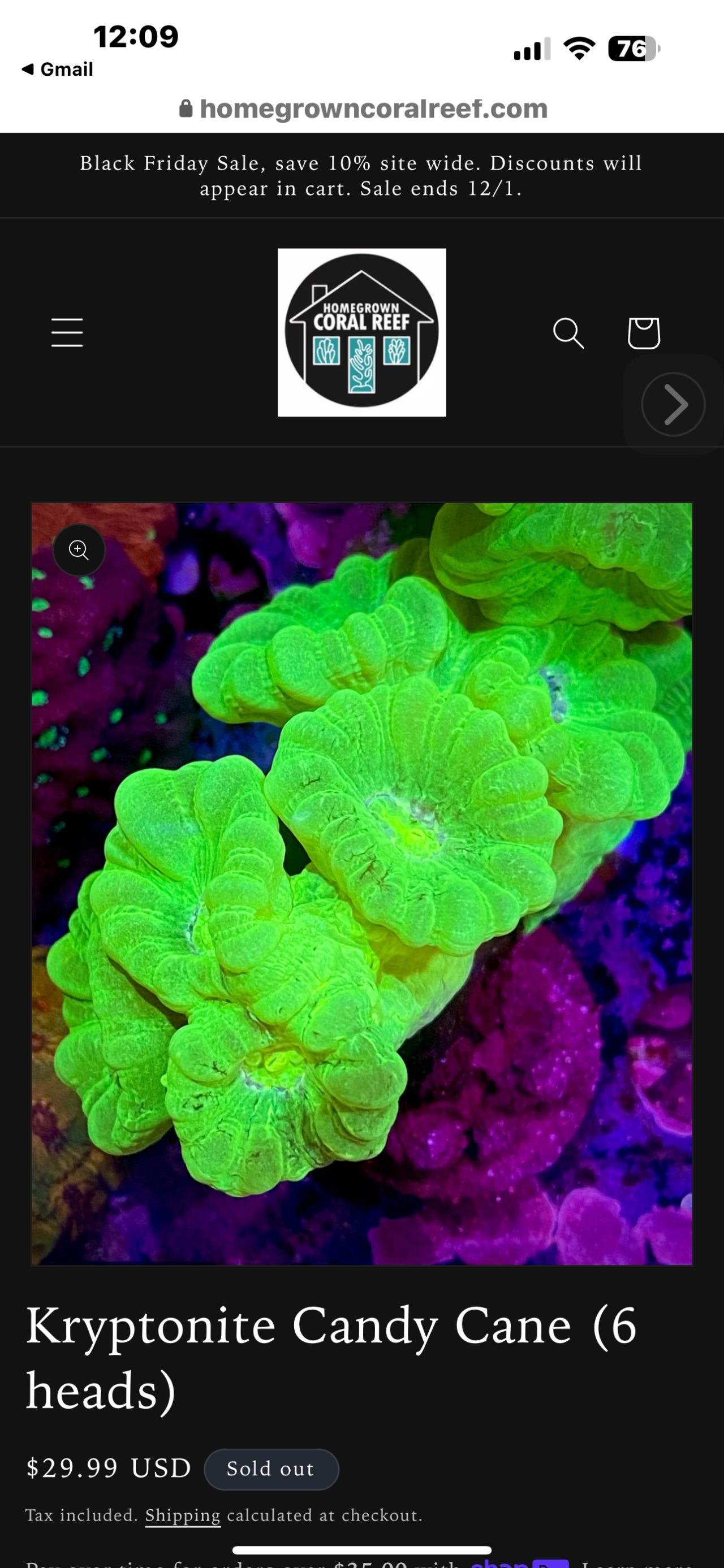Click the Homegrown Coral Reef logo
The width and height of the screenshot is (724, 1568).
coord(361,332)
